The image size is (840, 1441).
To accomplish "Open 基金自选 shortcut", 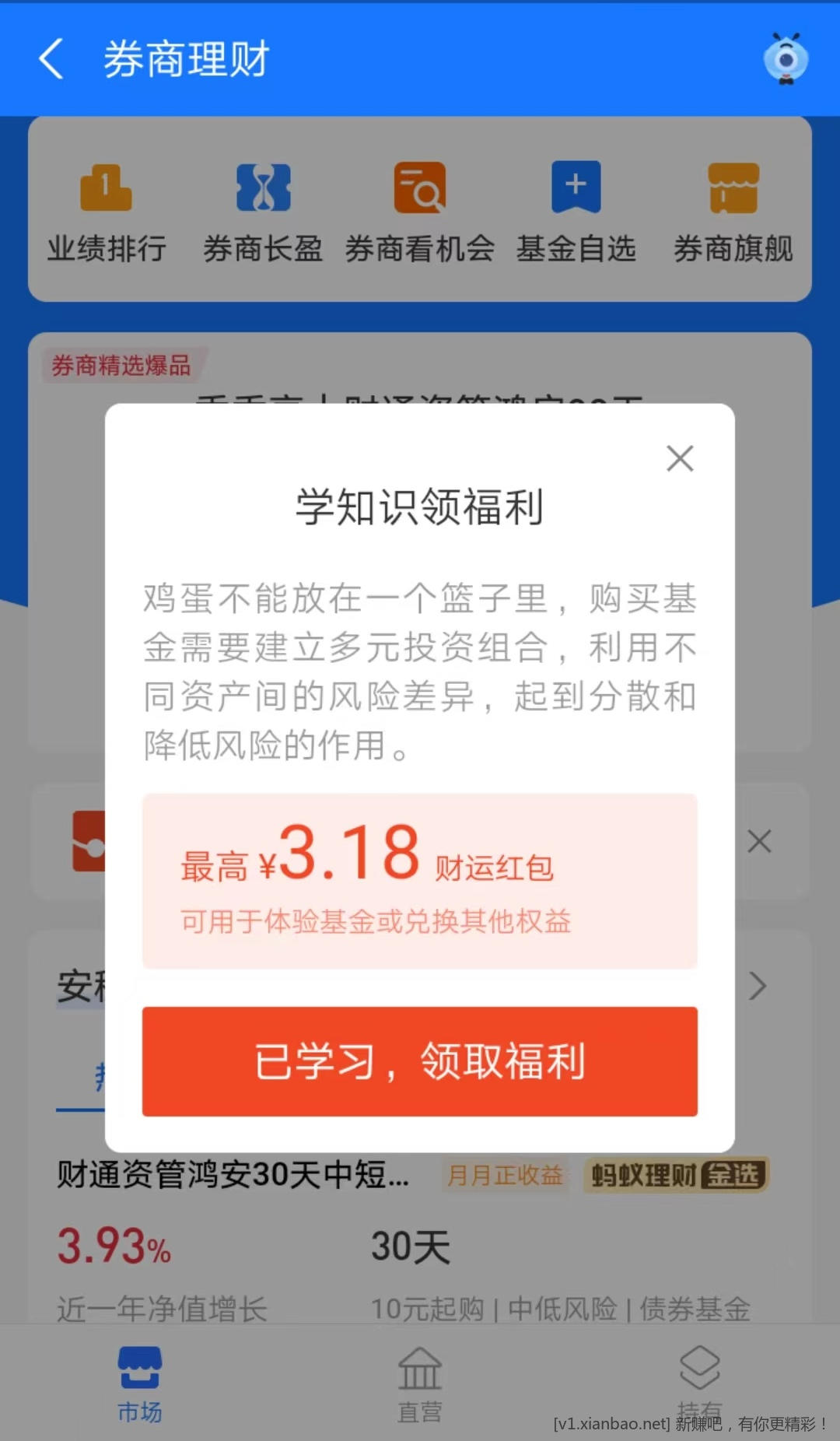I will point(576,212).
